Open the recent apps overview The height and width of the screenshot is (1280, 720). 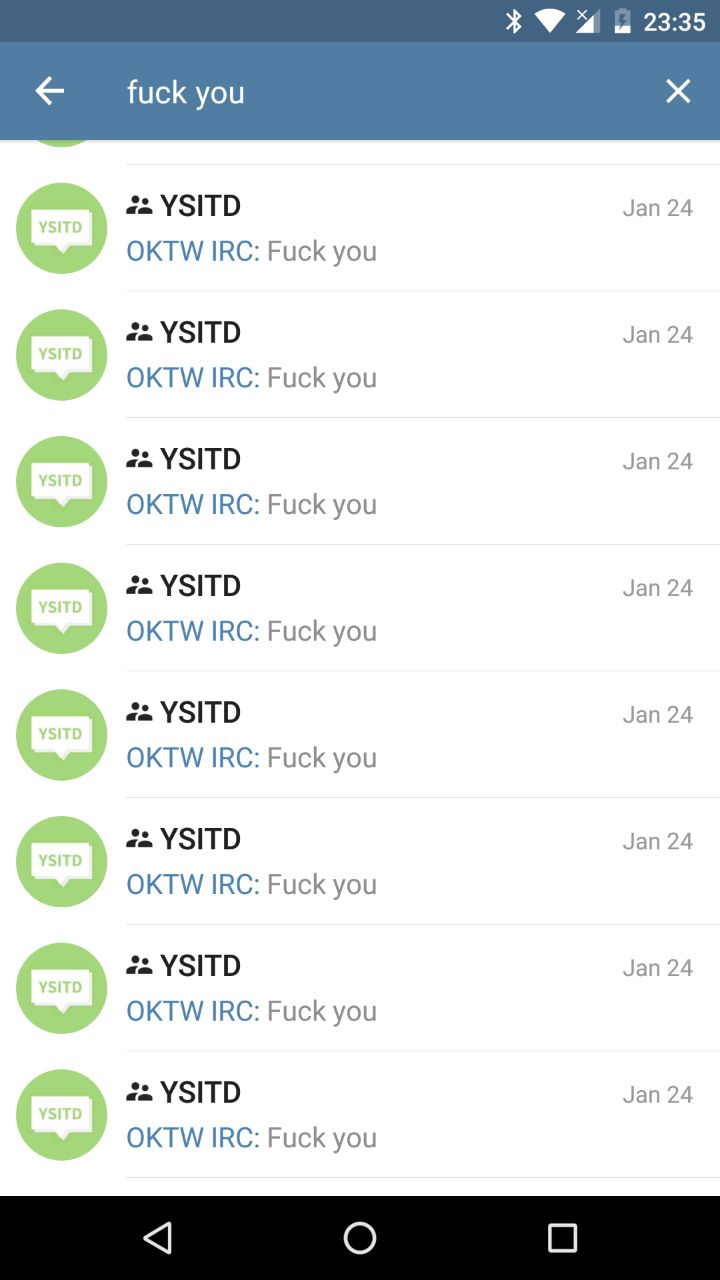(562, 1238)
